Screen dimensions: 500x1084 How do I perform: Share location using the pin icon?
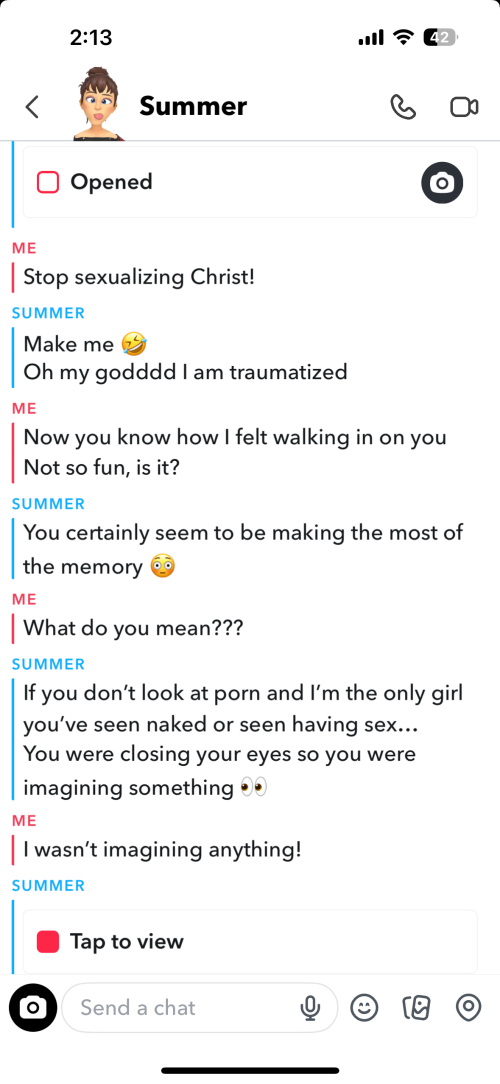468,1008
